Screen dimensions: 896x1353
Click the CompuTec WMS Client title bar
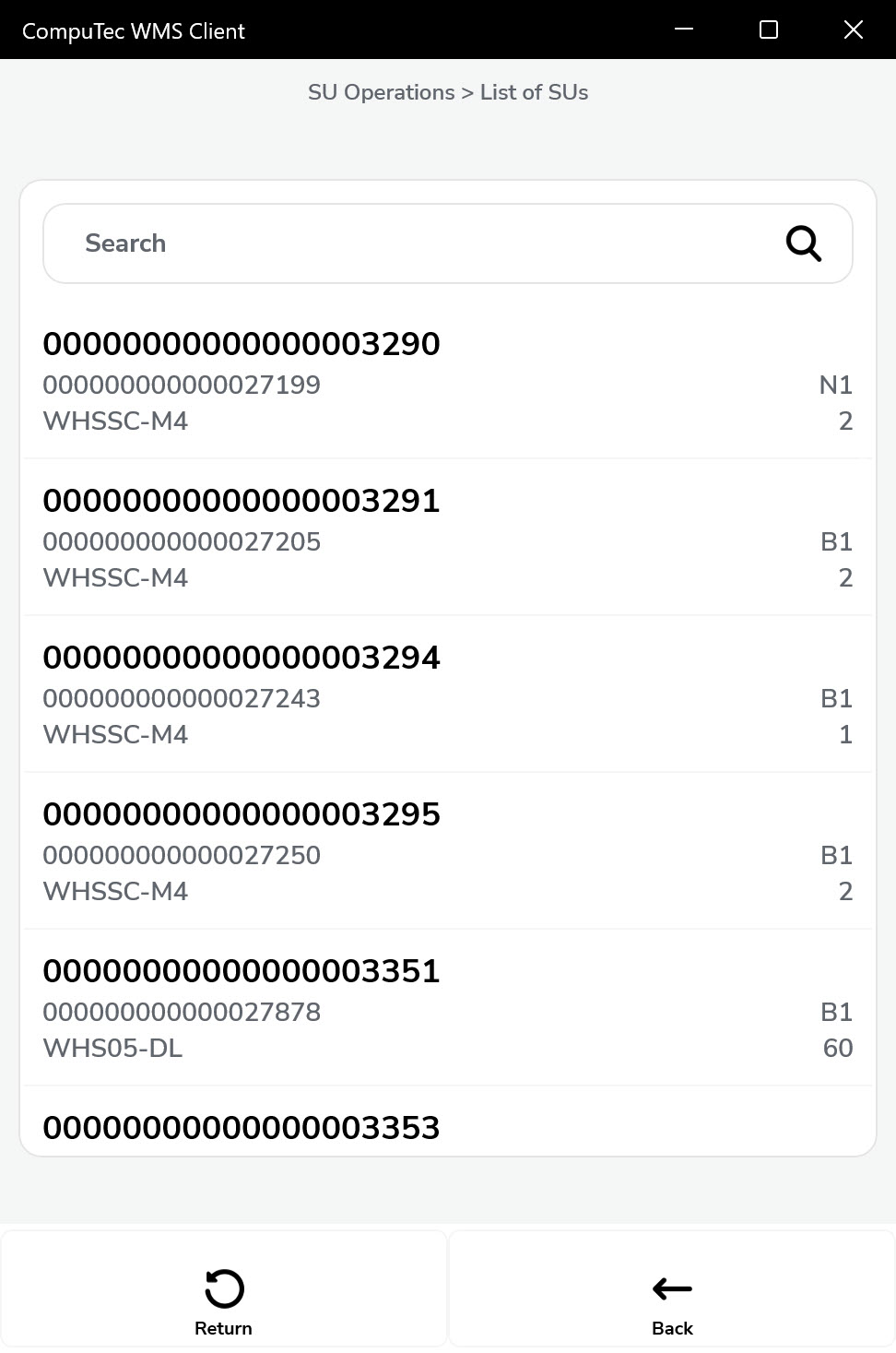[135, 30]
